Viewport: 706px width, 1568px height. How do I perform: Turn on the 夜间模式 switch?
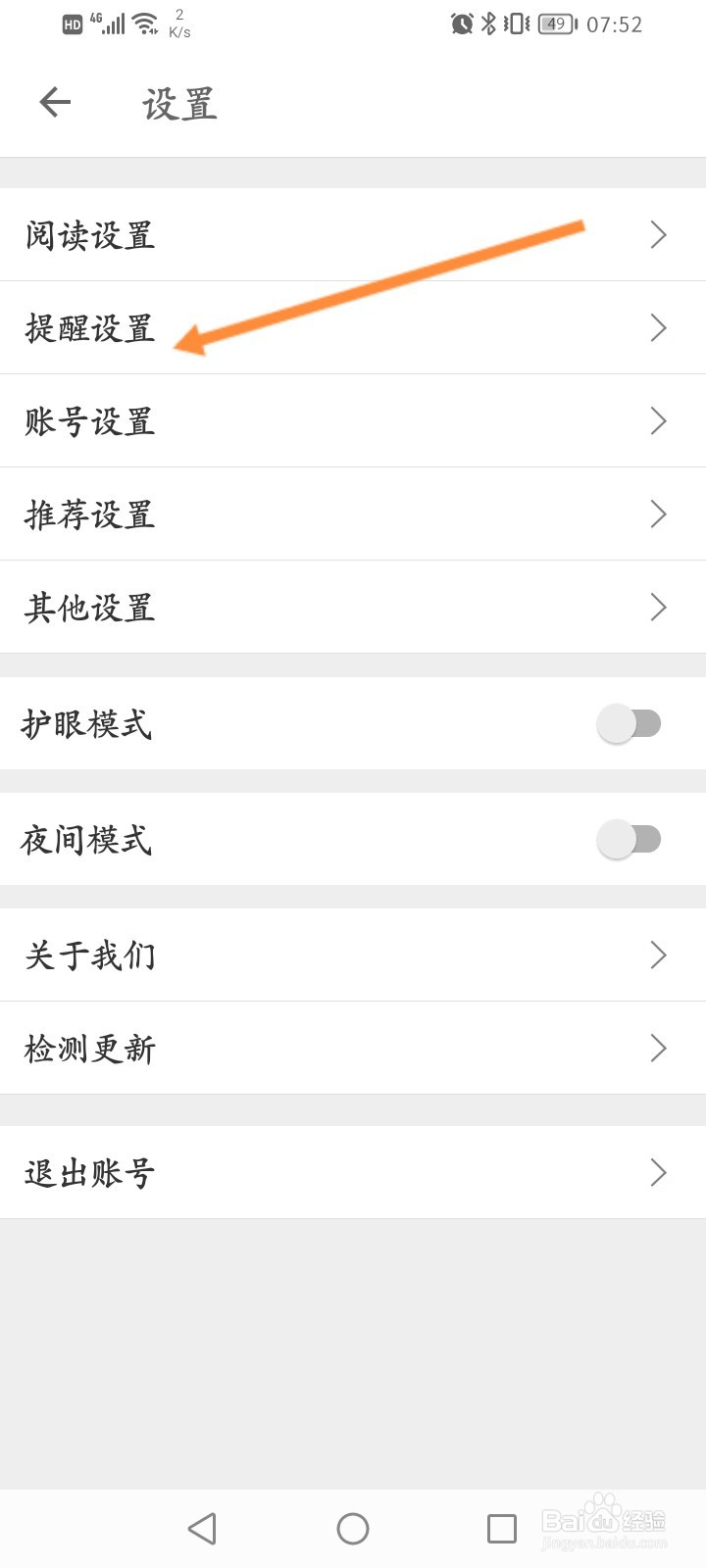[630, 840]
